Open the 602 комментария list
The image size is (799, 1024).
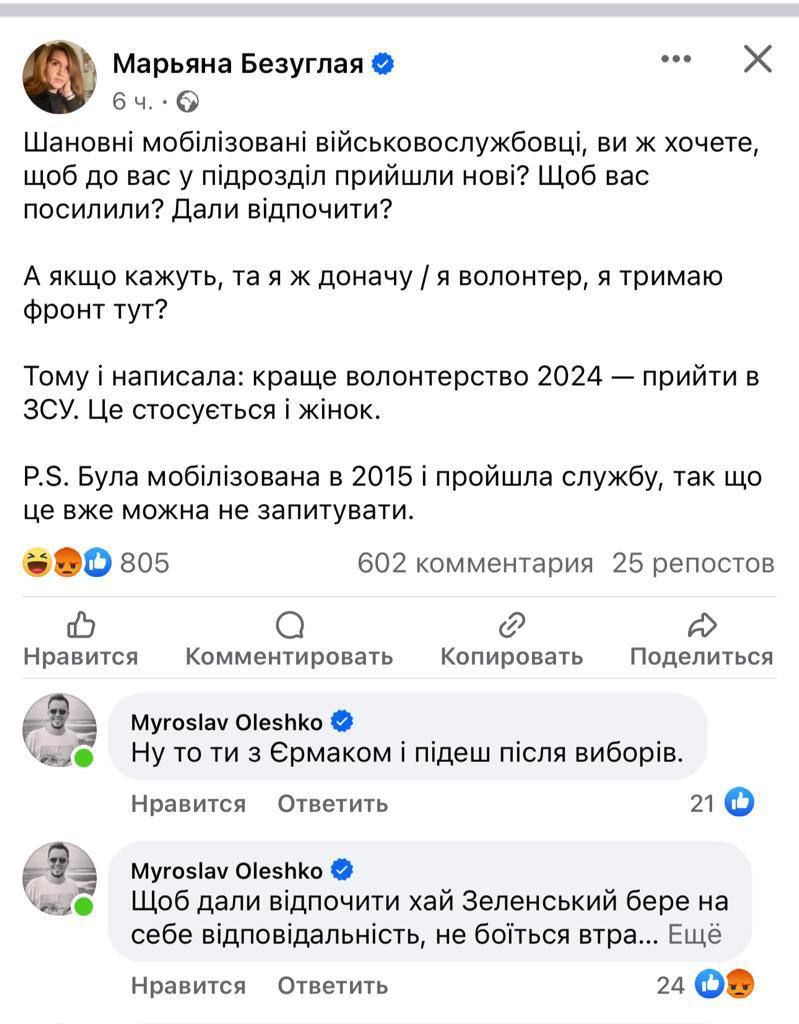475,563
